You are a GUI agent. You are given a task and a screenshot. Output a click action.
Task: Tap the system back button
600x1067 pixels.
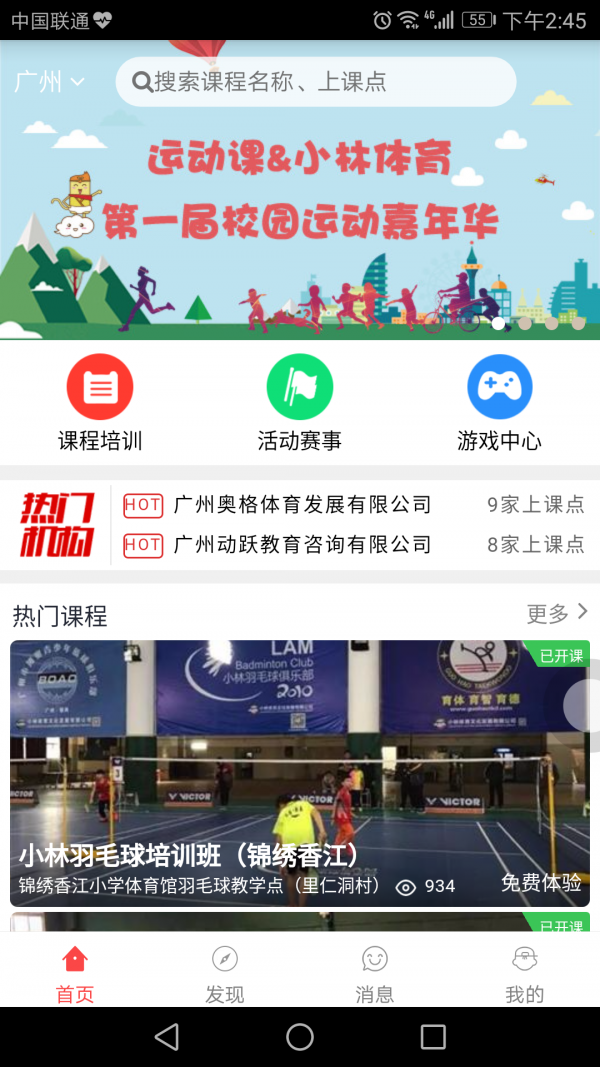(167, 1037)
